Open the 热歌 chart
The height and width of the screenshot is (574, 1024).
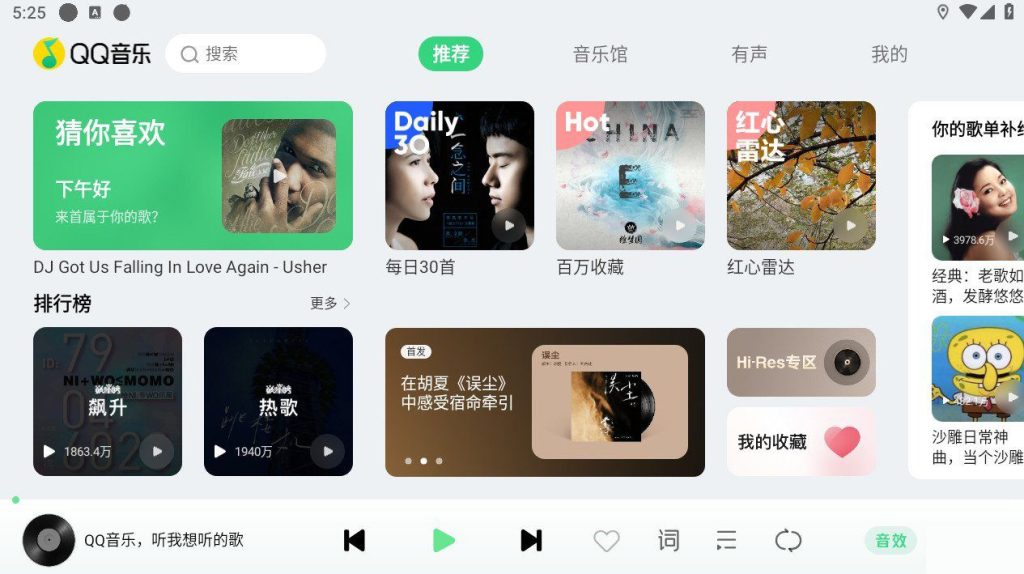click(278, 401)
